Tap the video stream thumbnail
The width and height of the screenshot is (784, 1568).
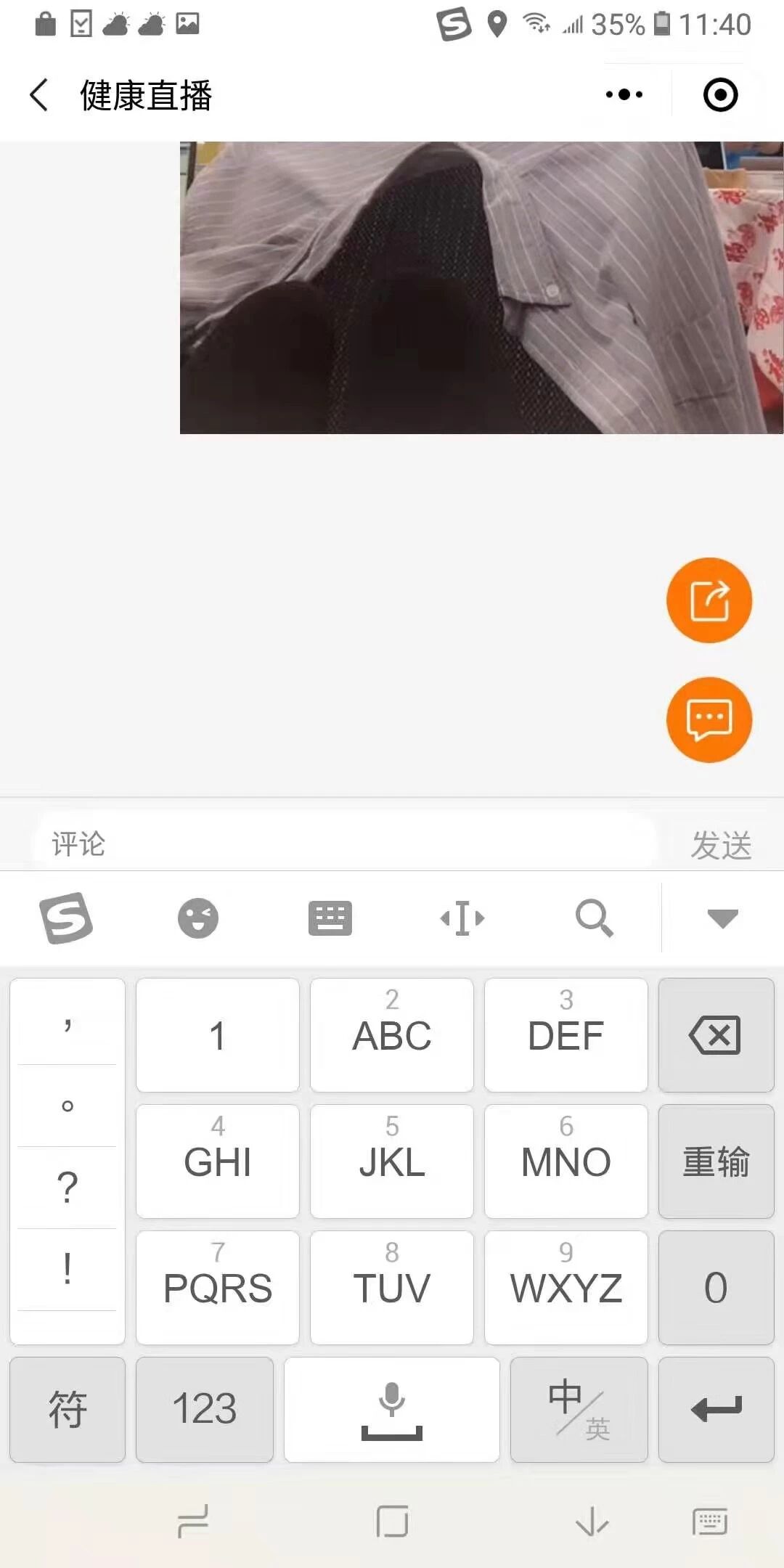(481, 287)
